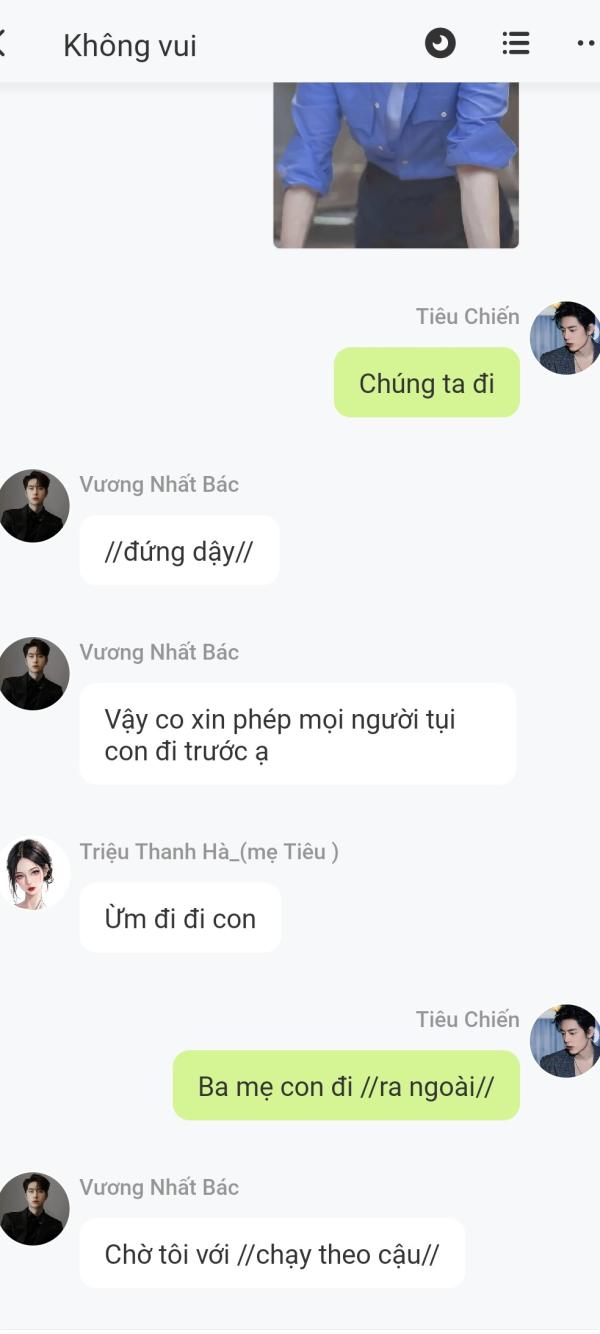Tap the "Chờ tôi với" message bubble

click(272, 1254)
